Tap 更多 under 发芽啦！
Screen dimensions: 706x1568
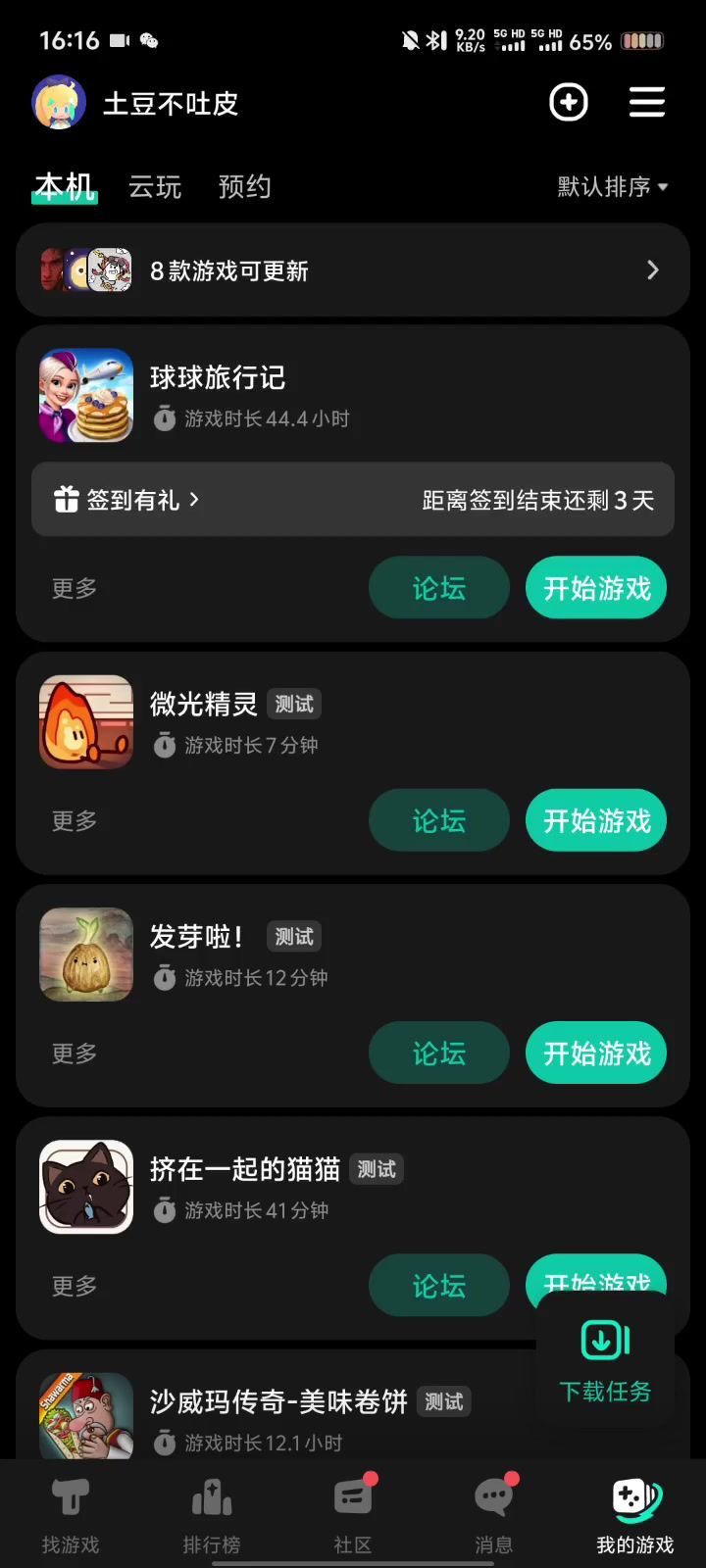75,1053
